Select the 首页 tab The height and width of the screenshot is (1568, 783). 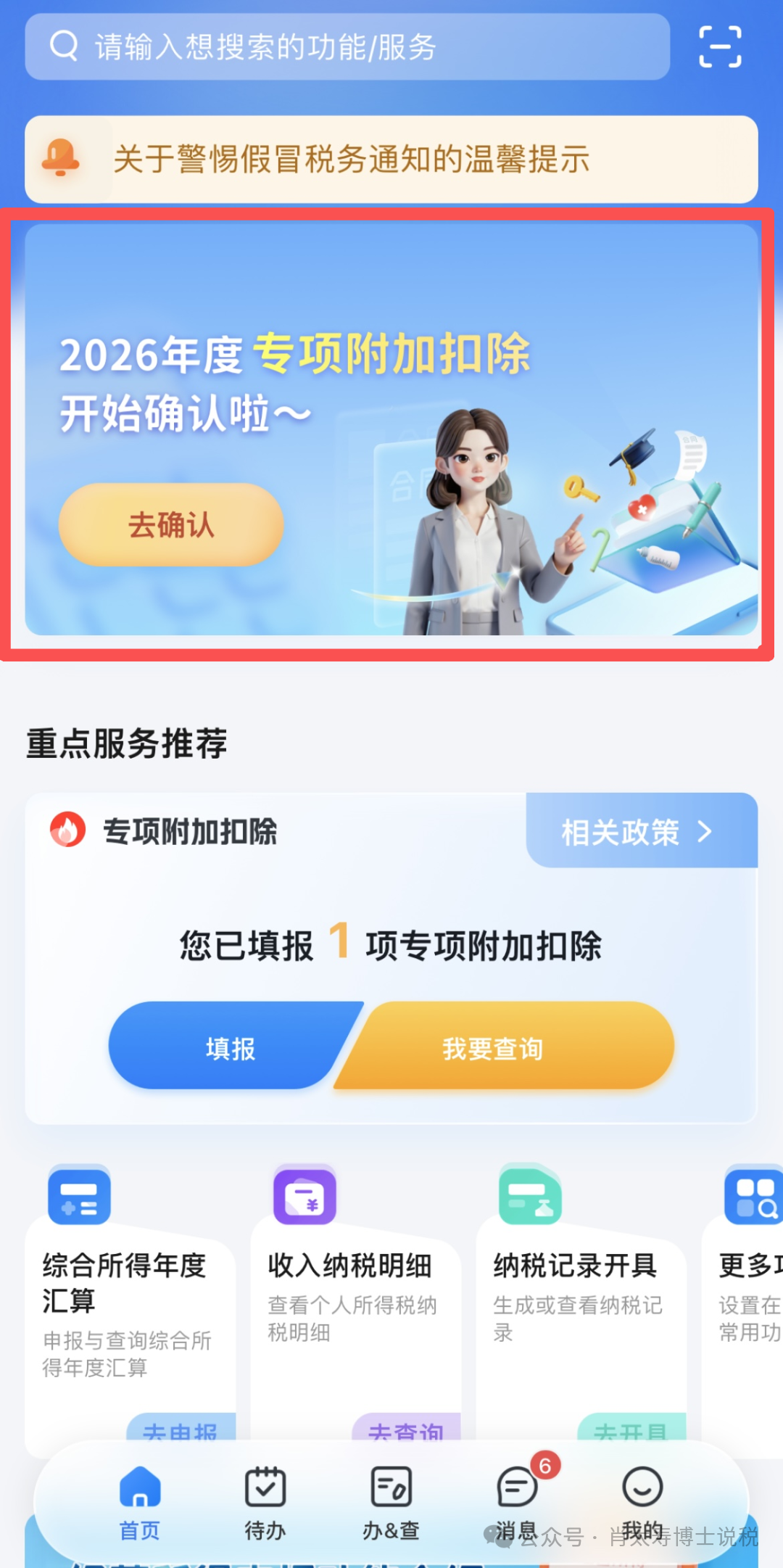click(x=138, y=1501)
